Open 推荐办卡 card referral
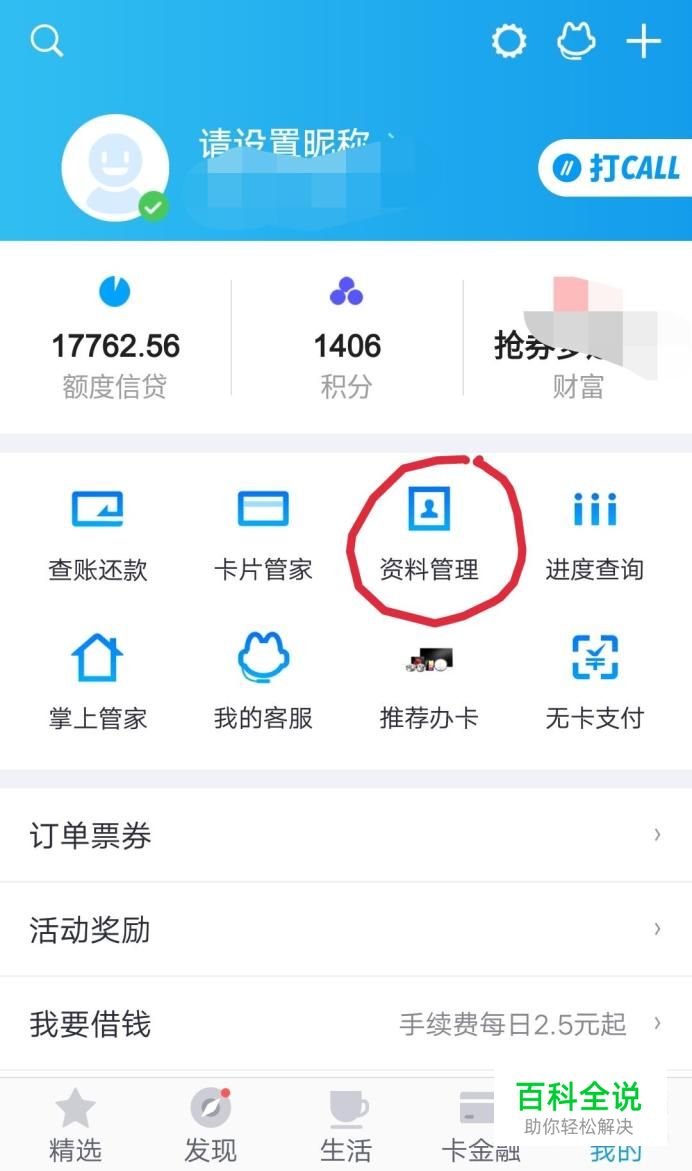 429,682
